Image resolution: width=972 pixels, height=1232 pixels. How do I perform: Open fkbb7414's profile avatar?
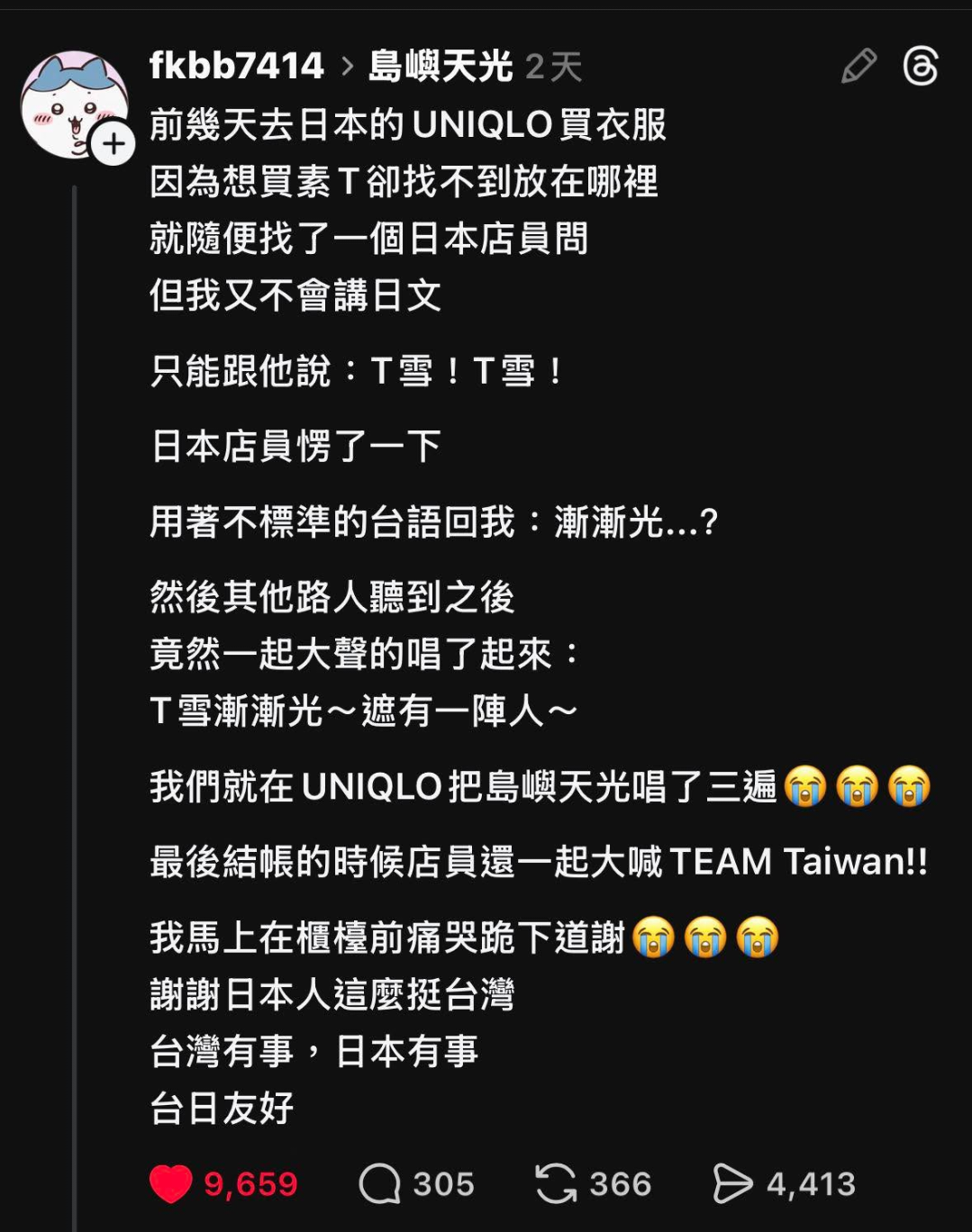[x=72, y=104]
